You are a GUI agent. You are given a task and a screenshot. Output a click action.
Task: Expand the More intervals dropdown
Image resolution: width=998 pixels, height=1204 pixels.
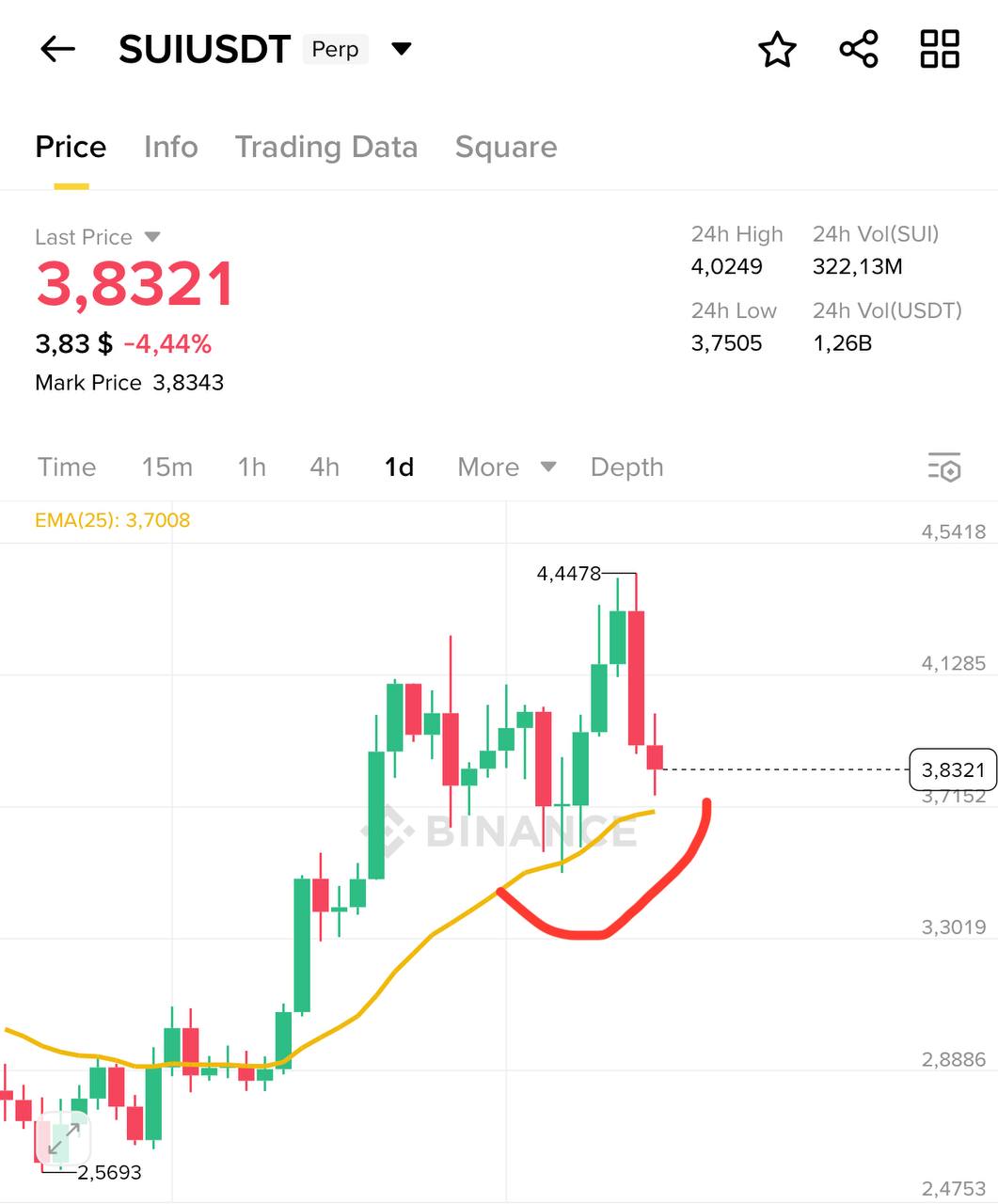pos(506,467)
